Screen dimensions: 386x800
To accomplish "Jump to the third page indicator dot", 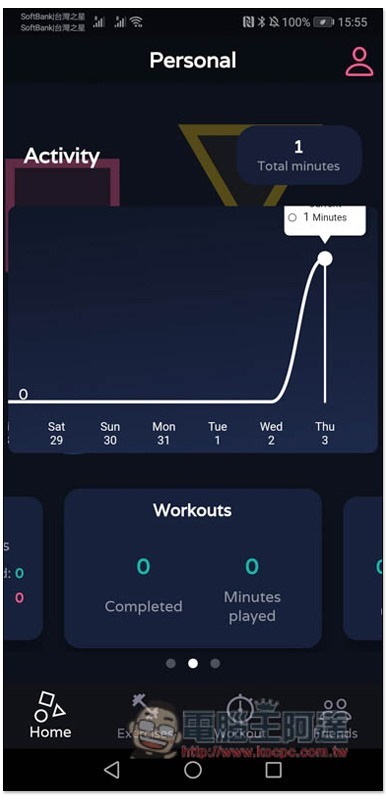I will tap(215, 663).
